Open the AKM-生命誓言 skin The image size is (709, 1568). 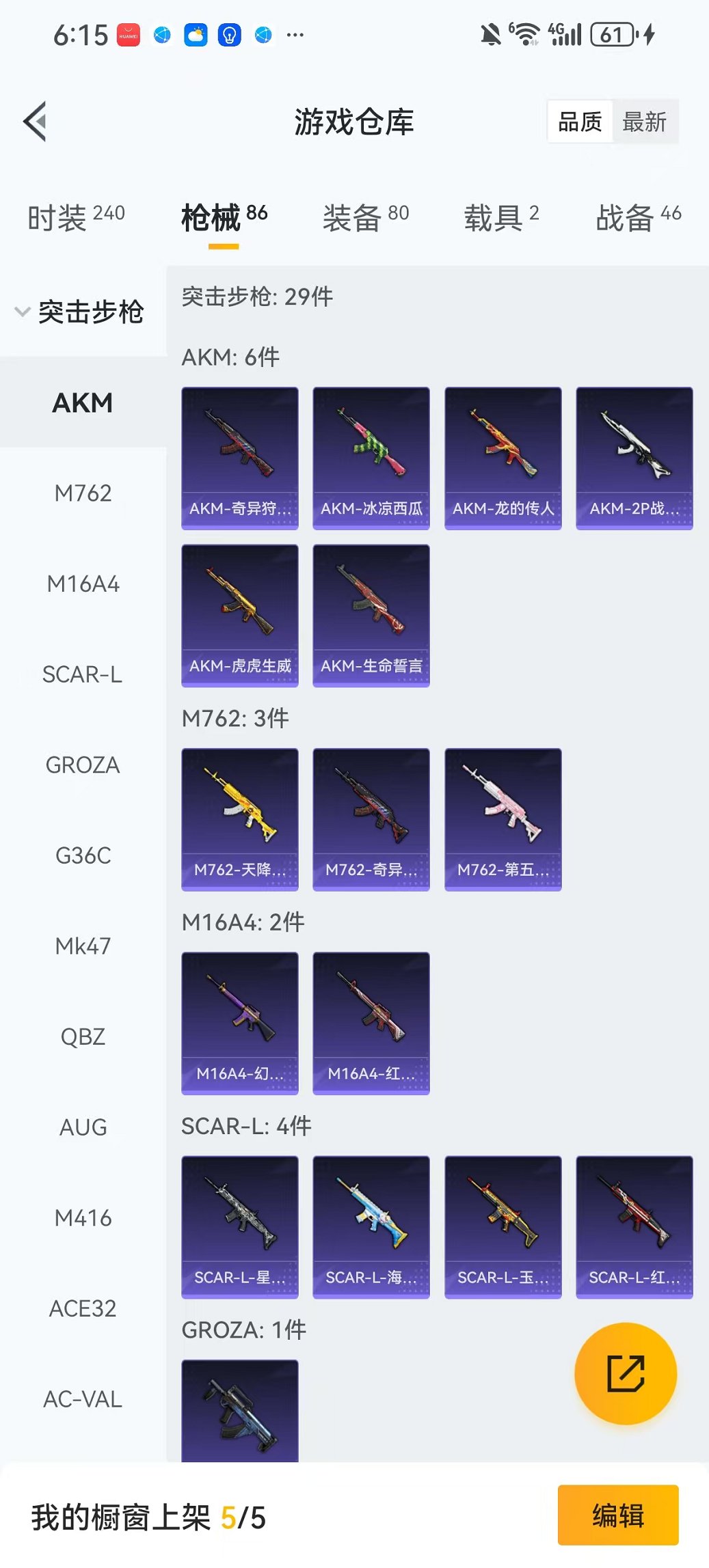[371, 615]
